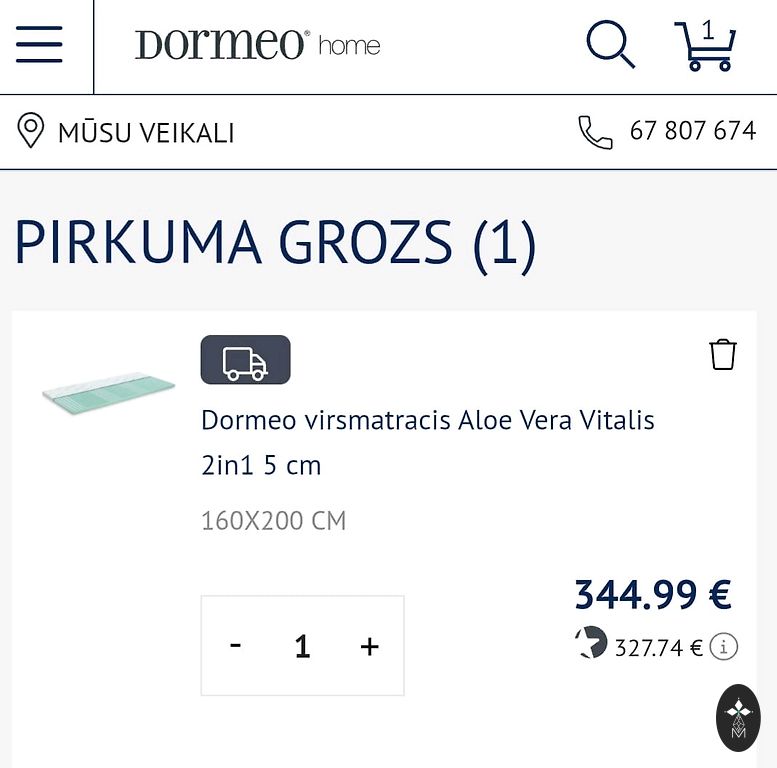
Task: Increase quantity with the plus button
Action: pyautogui.click(x=369, y=646)
